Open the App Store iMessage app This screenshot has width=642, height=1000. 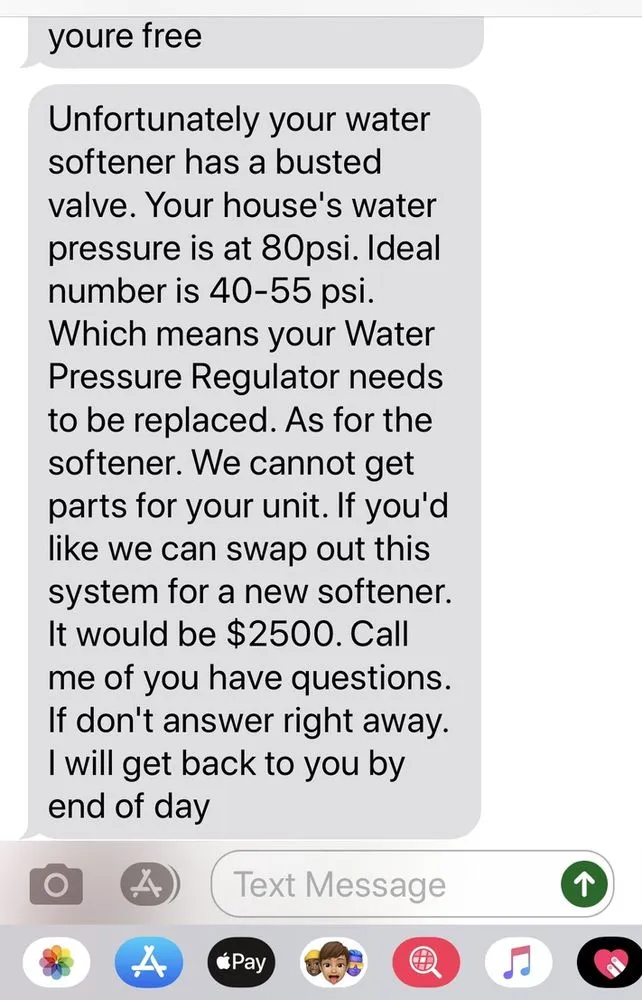[x=144, y=964]
